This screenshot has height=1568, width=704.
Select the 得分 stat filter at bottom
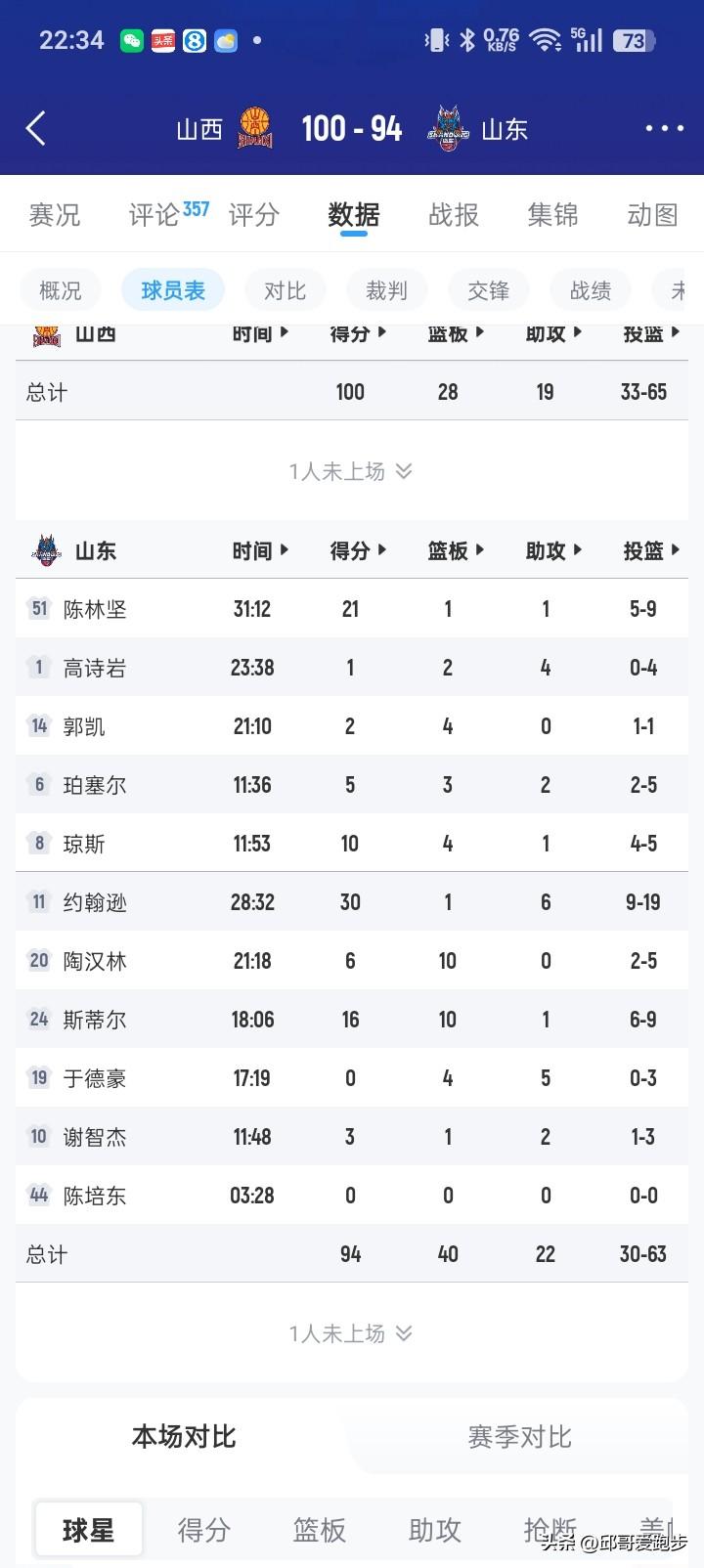click(x=203, y=1530)
